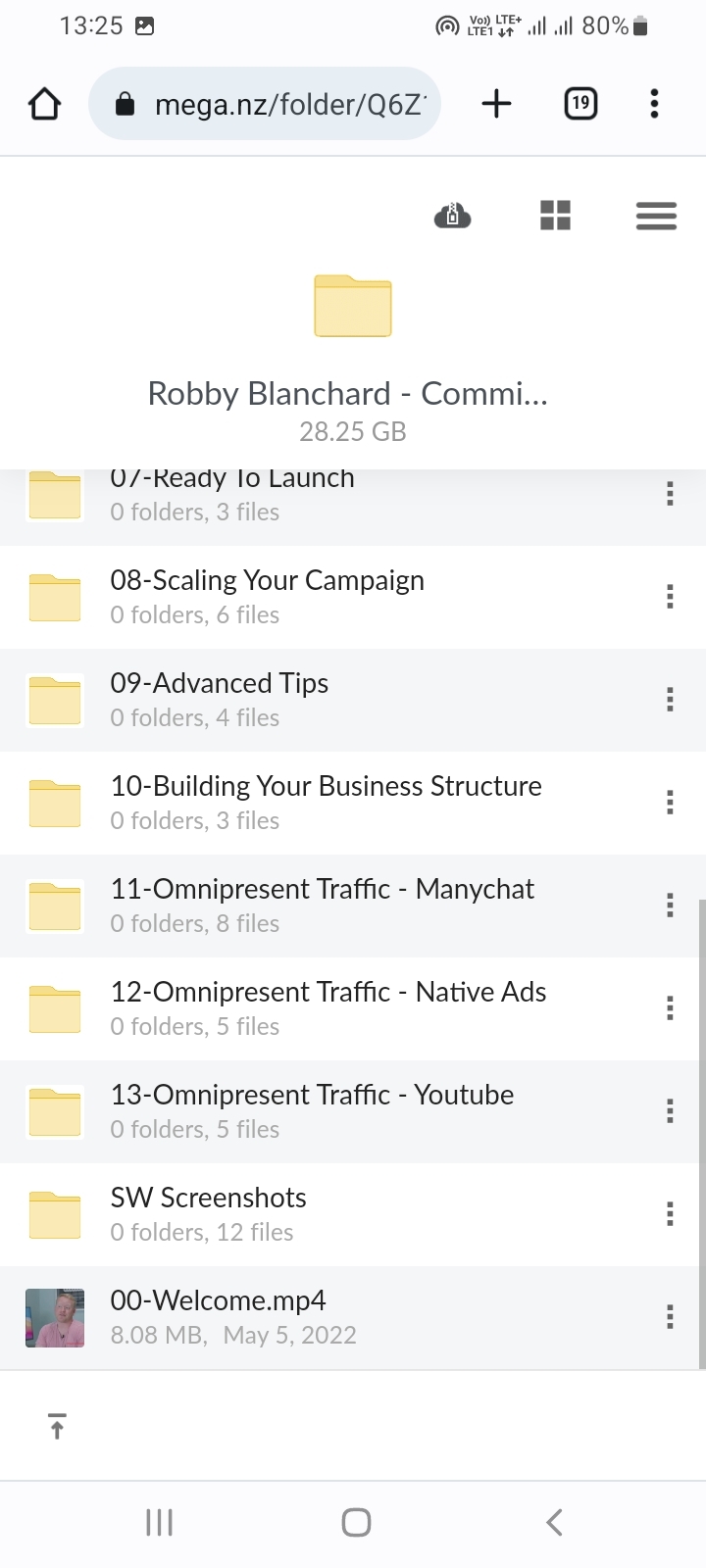The height and width of the screenshot is (1568, 706).
Task: Open folder 08-Scaling Your Campaign
Action: click(267, 596)
